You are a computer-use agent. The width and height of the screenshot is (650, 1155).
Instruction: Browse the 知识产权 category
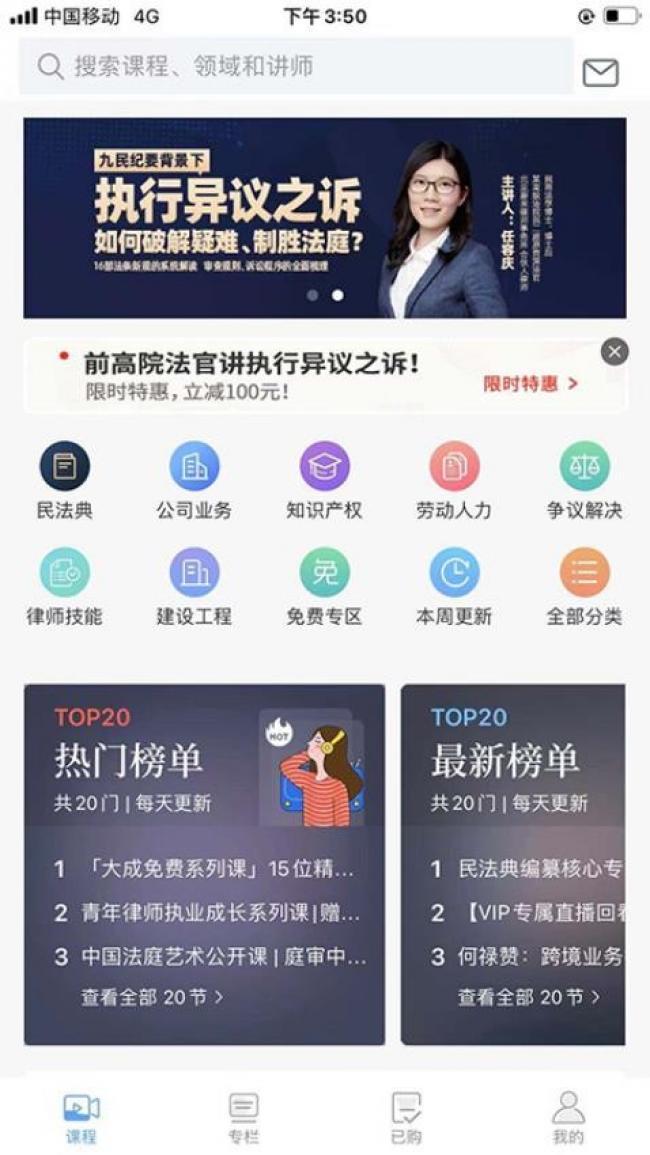click(324, 481)
